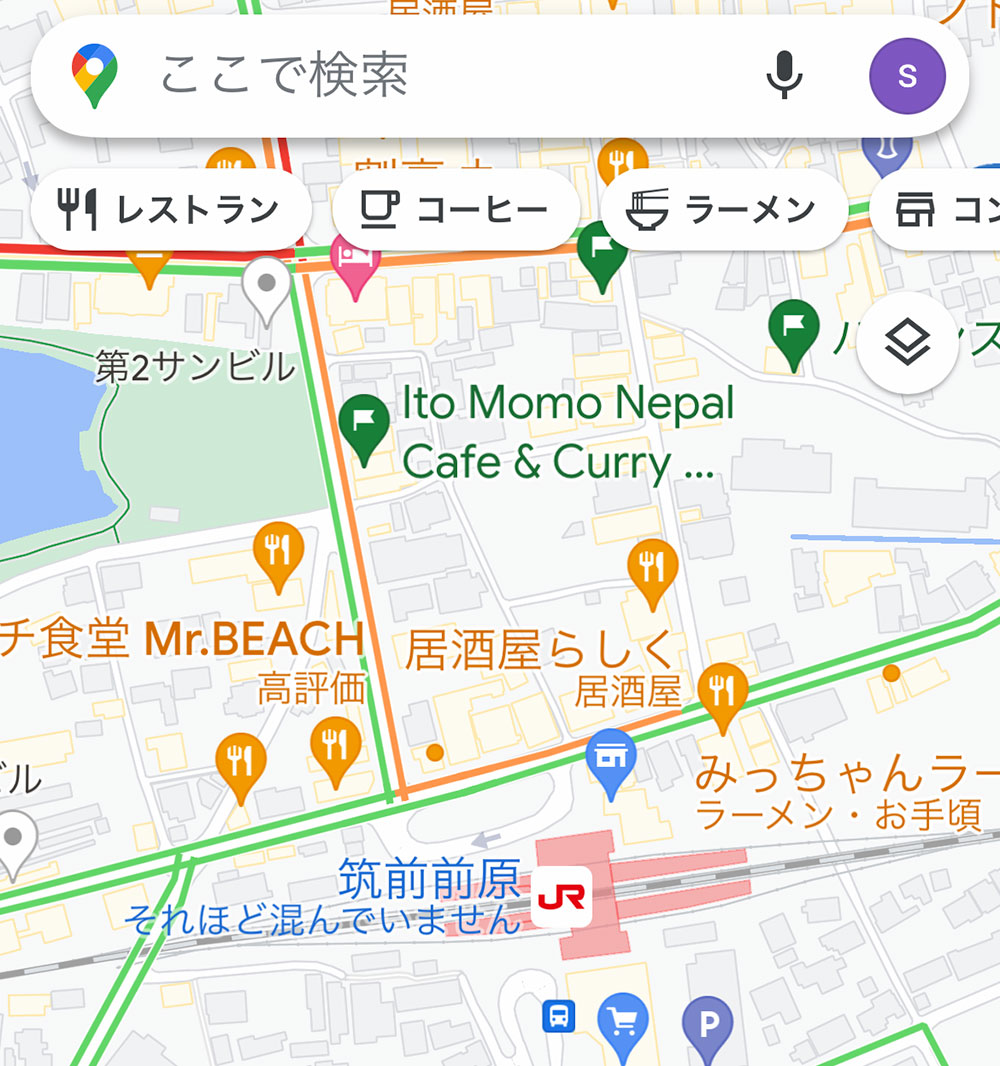Select the orange restaurant pin above 居酒屋らしく

[654, 564]
